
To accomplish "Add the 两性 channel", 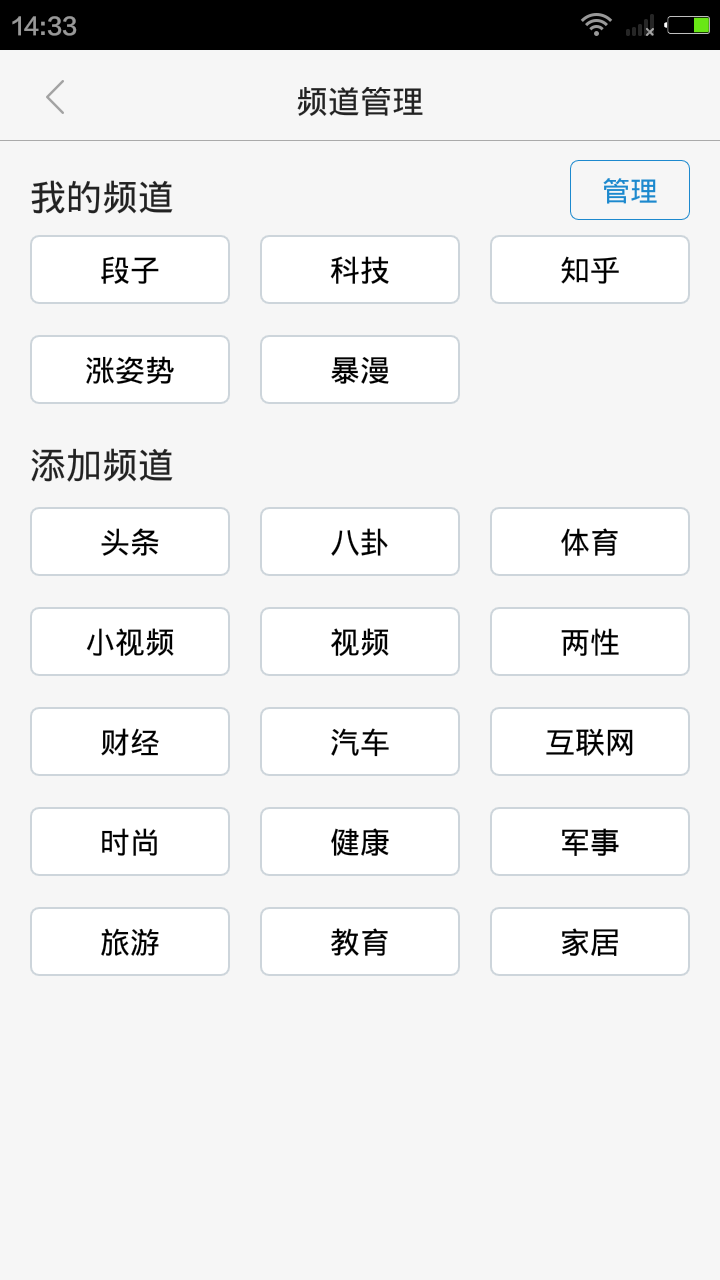I will pyautogui.click(x=590, y=642).
